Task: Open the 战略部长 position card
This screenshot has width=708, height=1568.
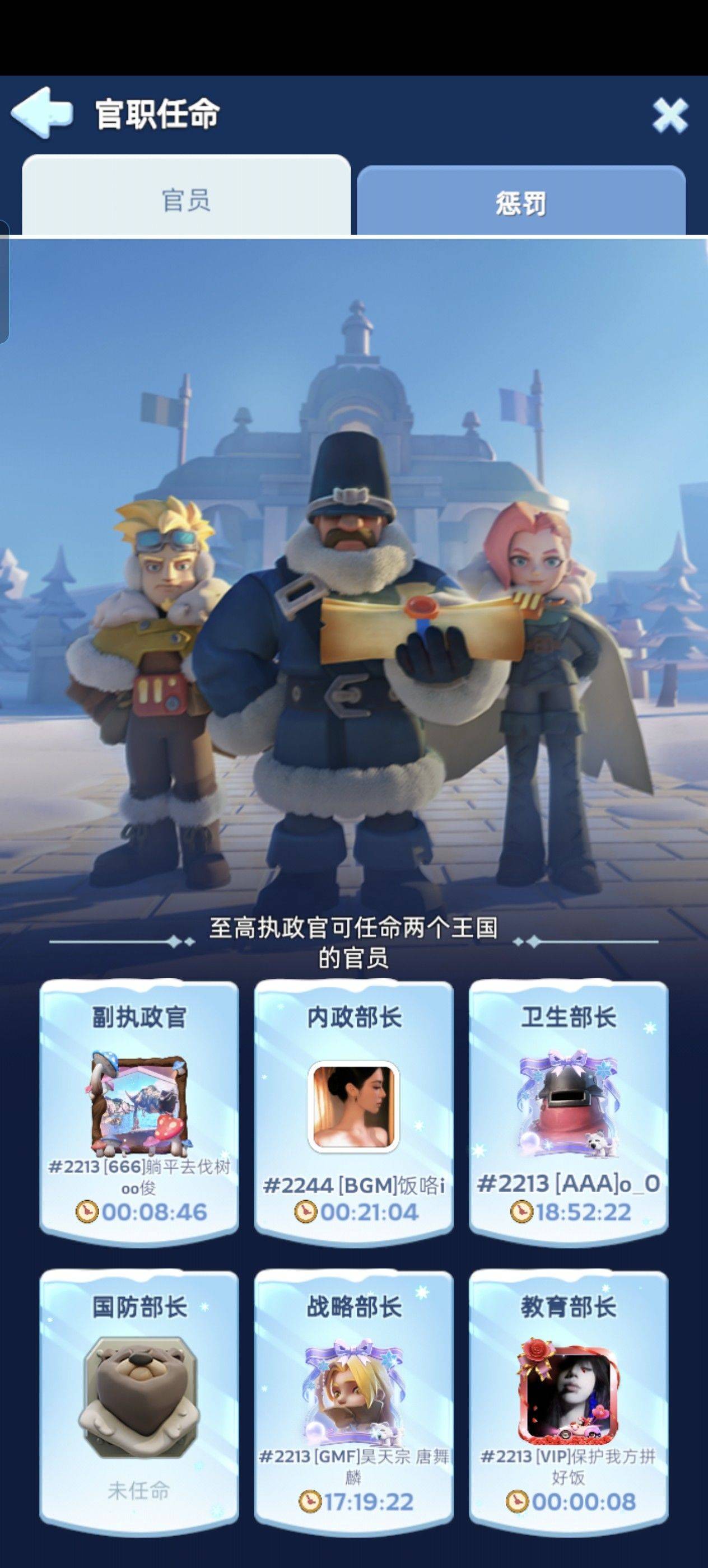Action: pos(353,1402)
